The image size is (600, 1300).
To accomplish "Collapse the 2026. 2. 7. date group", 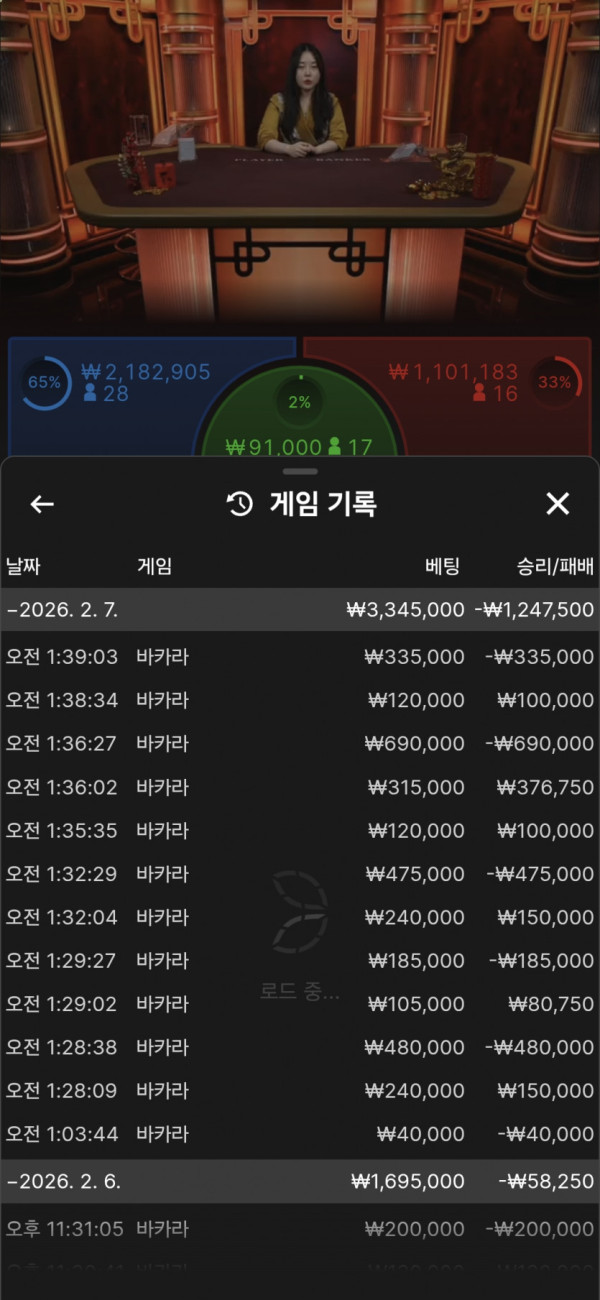I will point(300,610).
